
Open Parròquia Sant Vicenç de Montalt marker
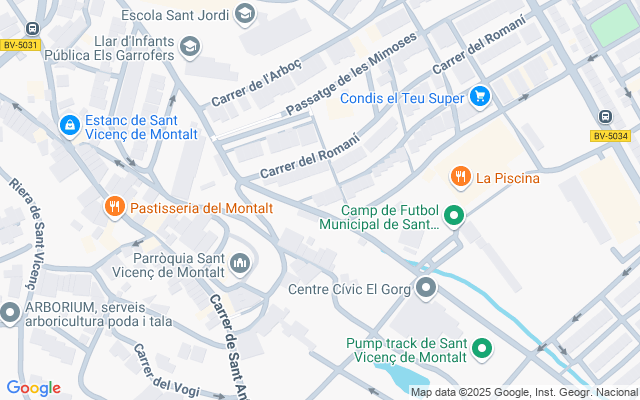240,264
